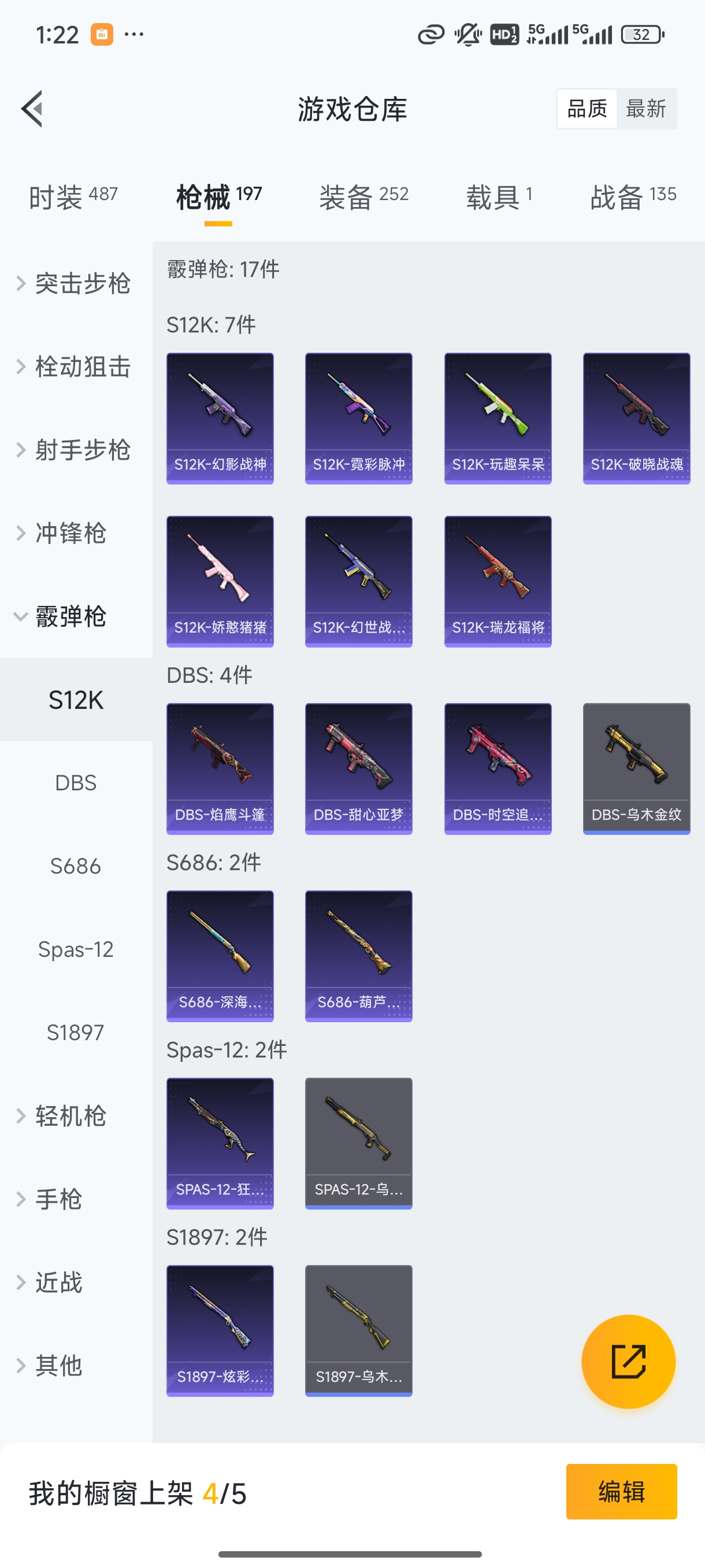This screenshot has height=1568, width=705.
Task: View the S12K-玩趣呆呆 skin
Action: click(x=498, y=417)
